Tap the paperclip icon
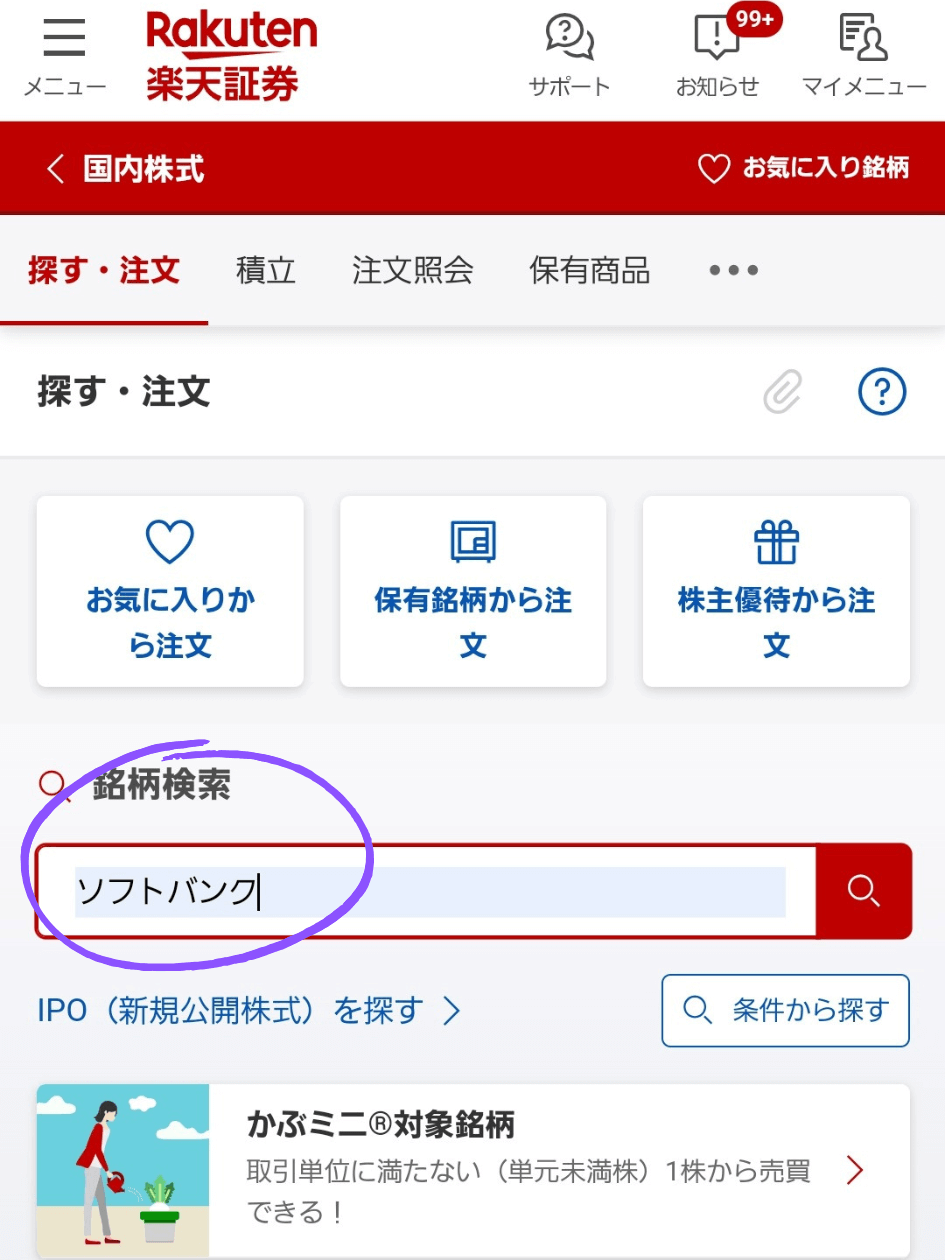This screenshot has height=1260, width=945. click(783, 392)
